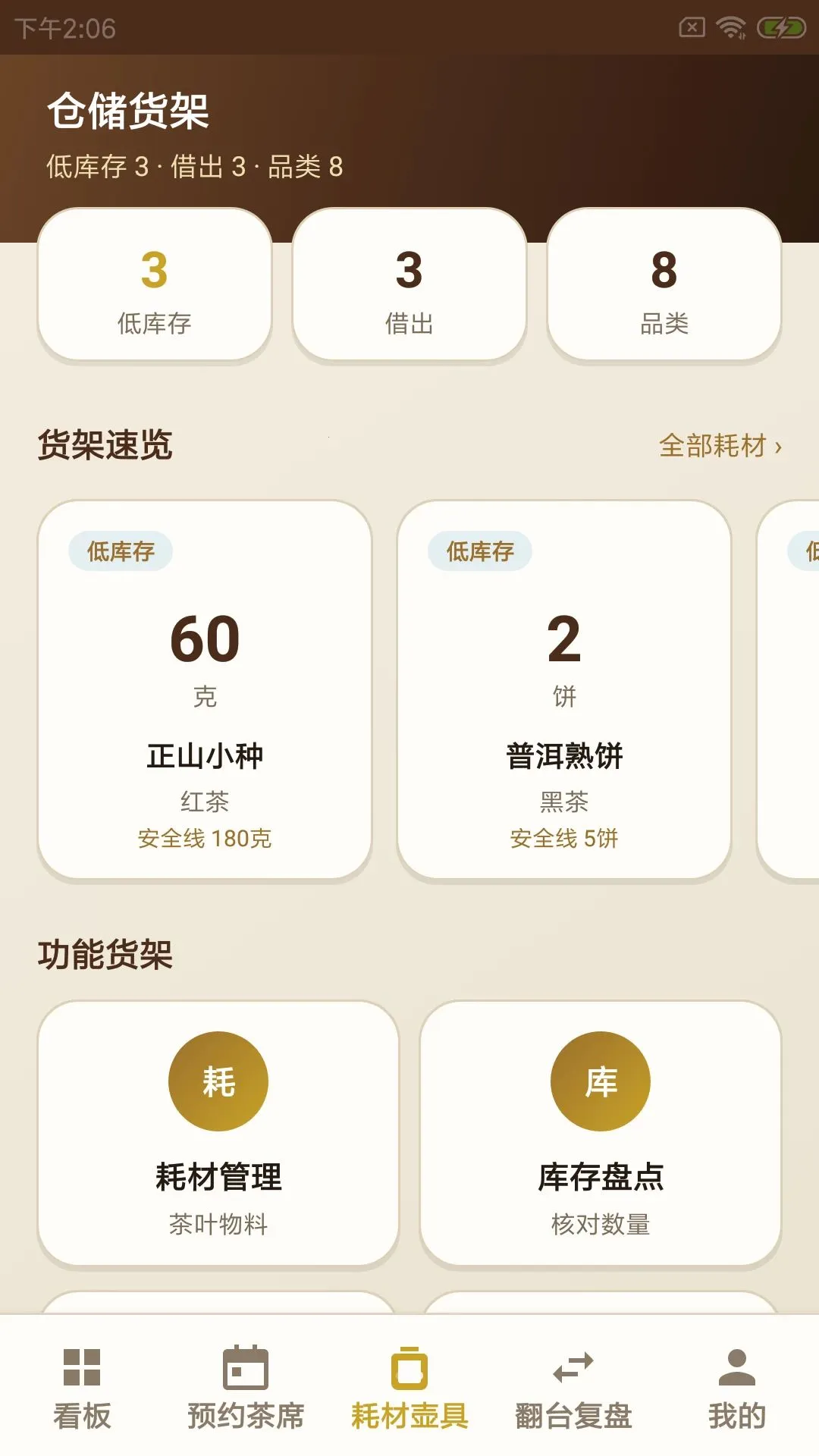The width and height of the screenshot is (819, 1456).
Task: Open the 普洱熟饼 stock card
Action: [564, 690]
